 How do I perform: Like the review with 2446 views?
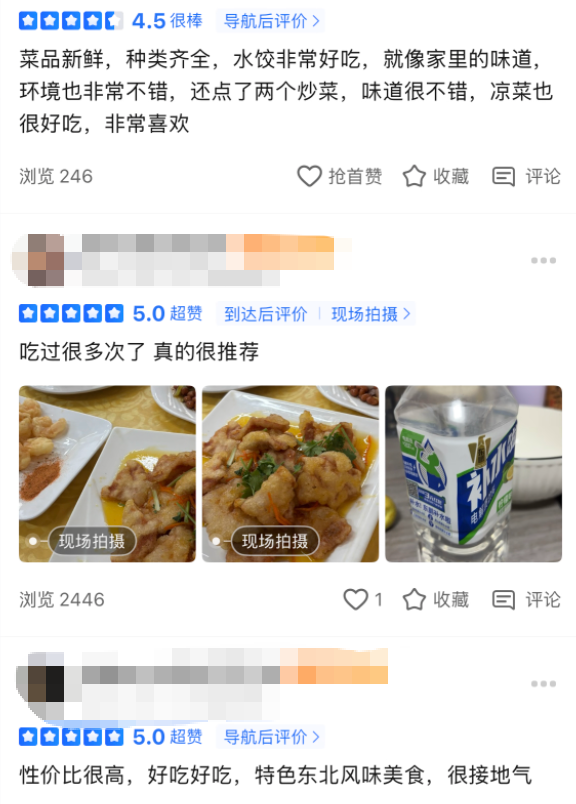point(363,599)
